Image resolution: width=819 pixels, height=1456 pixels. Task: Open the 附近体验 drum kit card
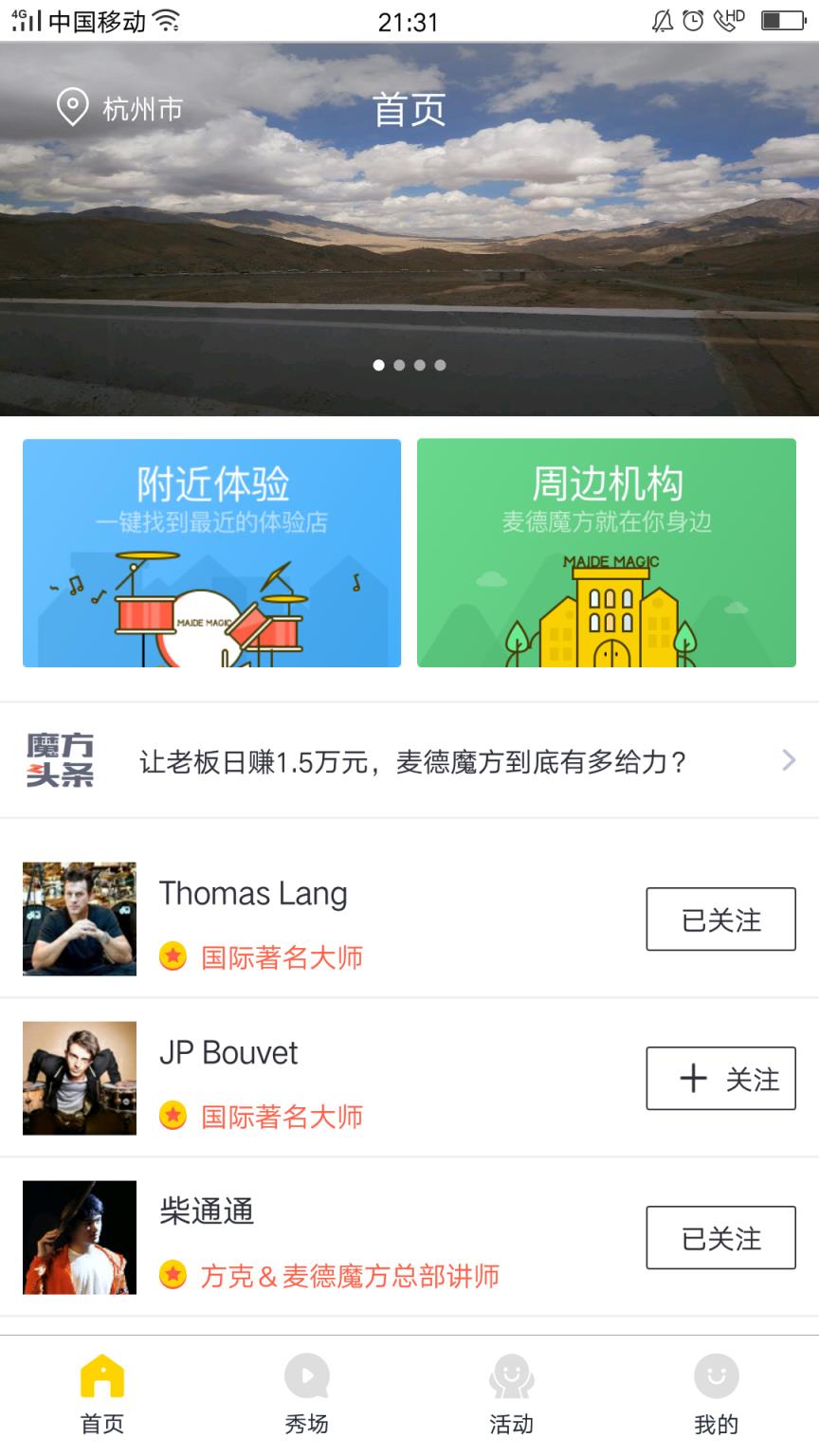click(x=211, y=552)
